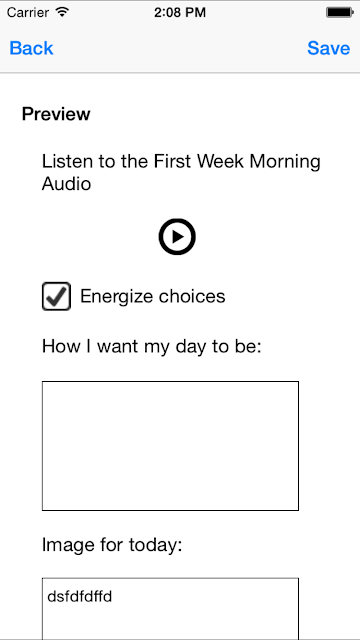The image size is (360, 640).
Task: Go back using the Back button
Action: point(31,48)
